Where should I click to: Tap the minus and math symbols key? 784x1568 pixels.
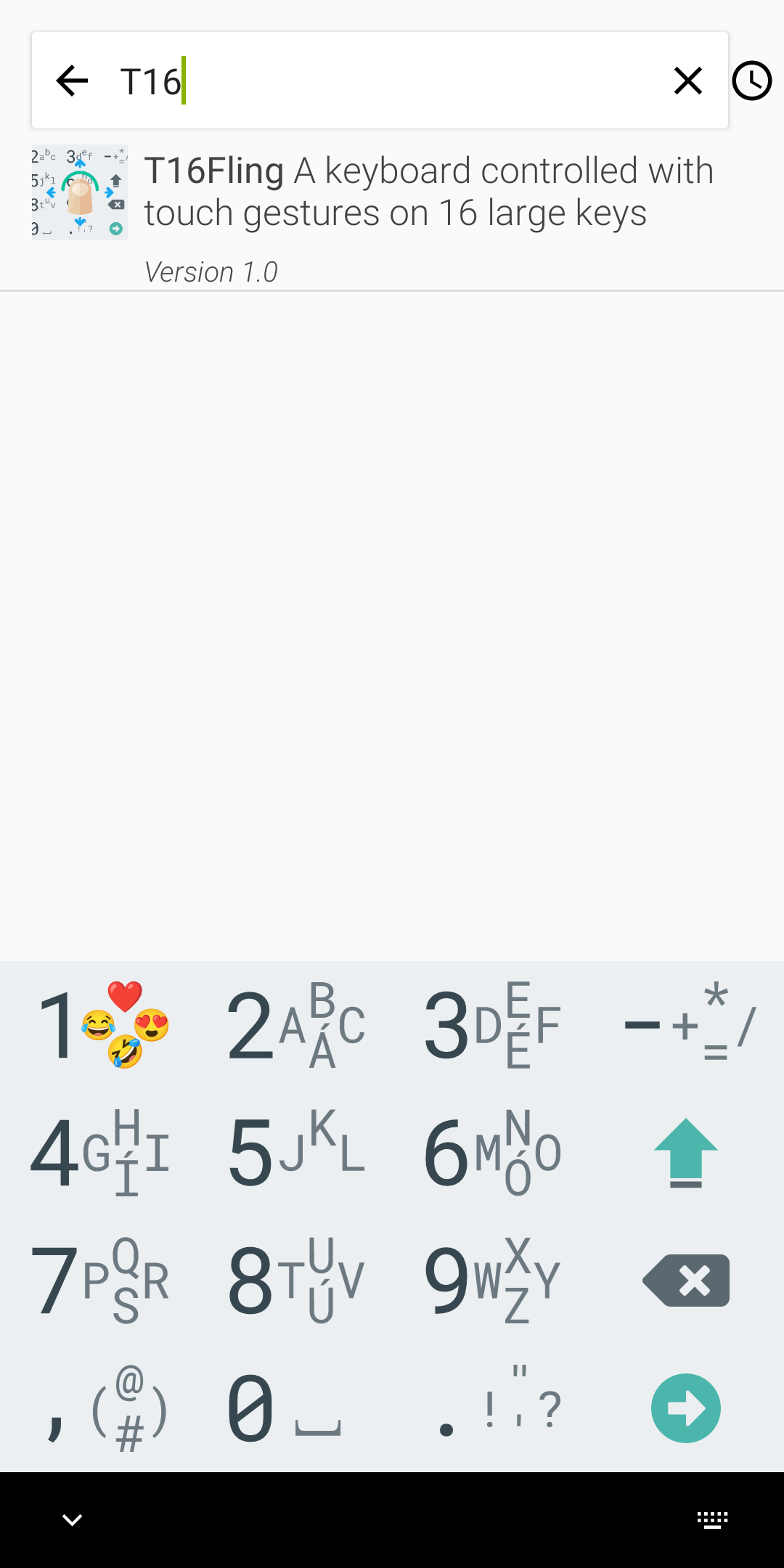click(x=686, y=1025)
